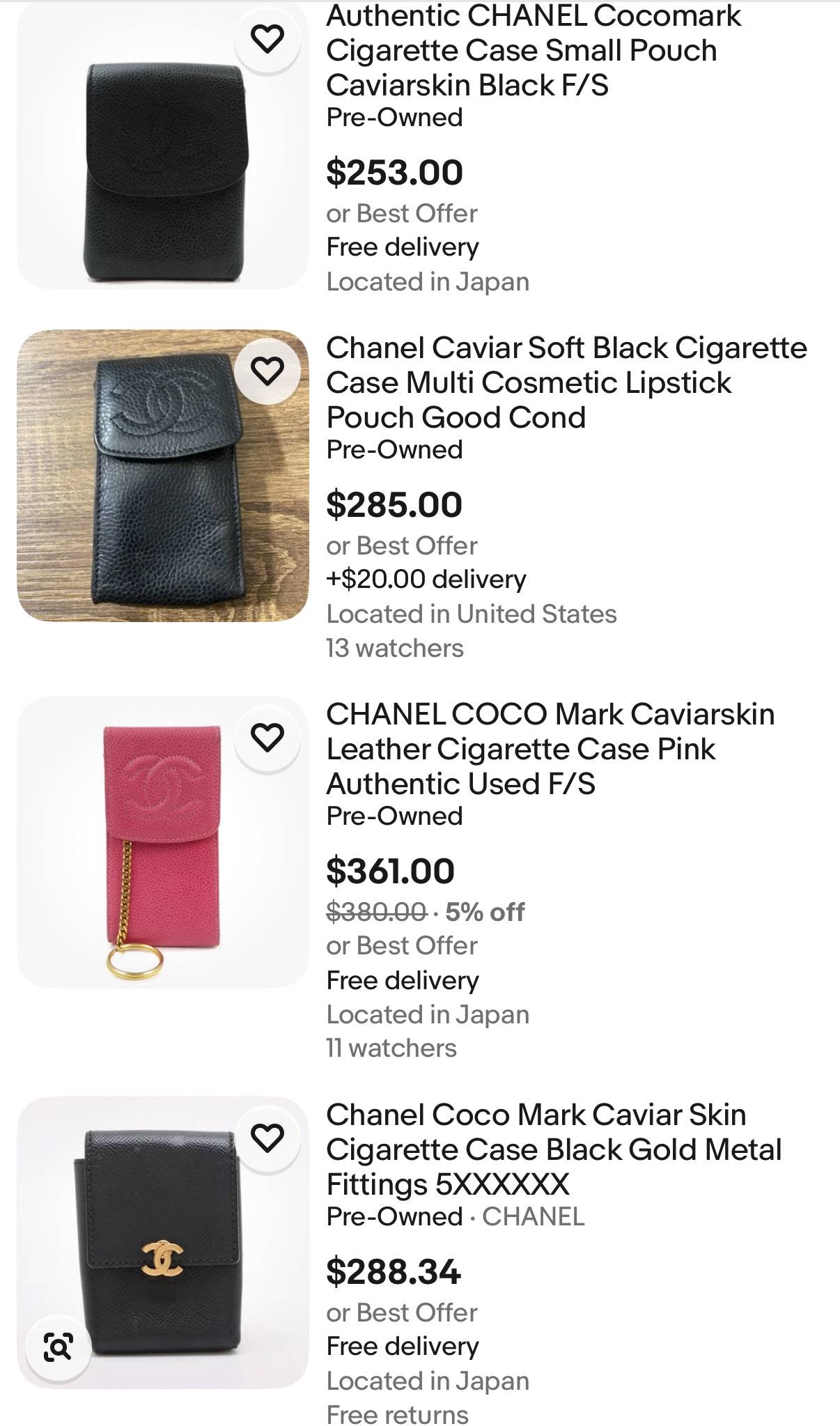
Task: Open the Authentic CHANEL Cocomark Small Pouch listing
Action: [x=534, y=50]
